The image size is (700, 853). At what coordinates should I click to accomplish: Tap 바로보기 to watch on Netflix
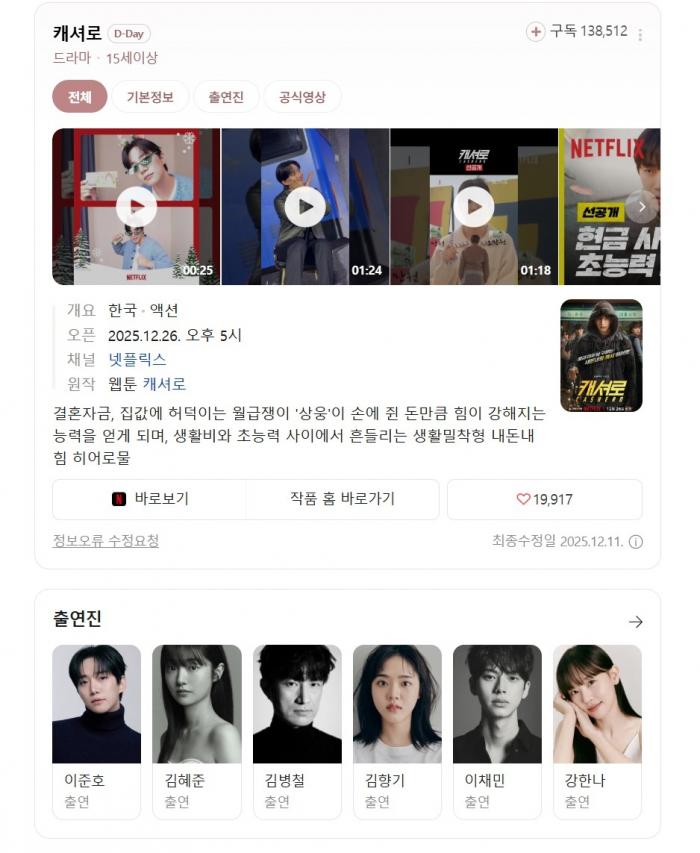click(x=149, y=499)
